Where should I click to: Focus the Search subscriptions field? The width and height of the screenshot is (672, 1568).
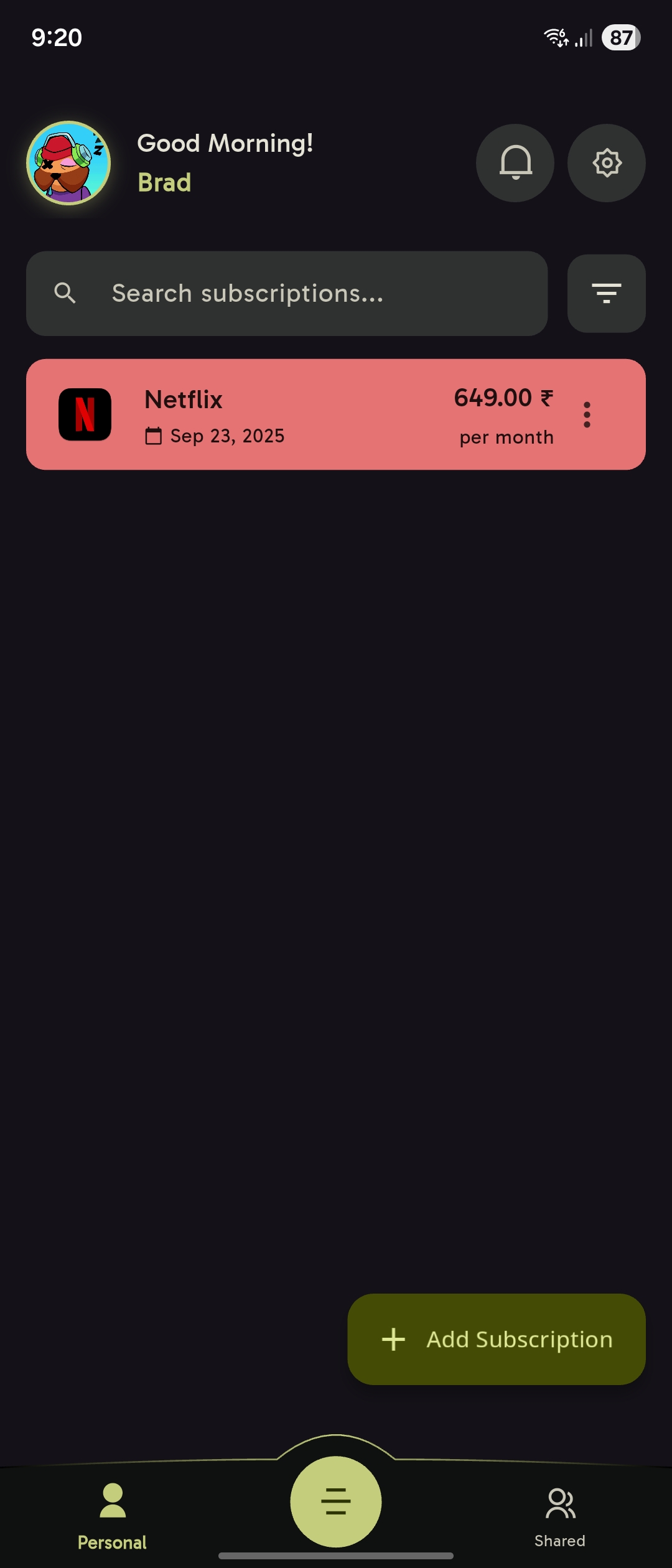[286, 294]
